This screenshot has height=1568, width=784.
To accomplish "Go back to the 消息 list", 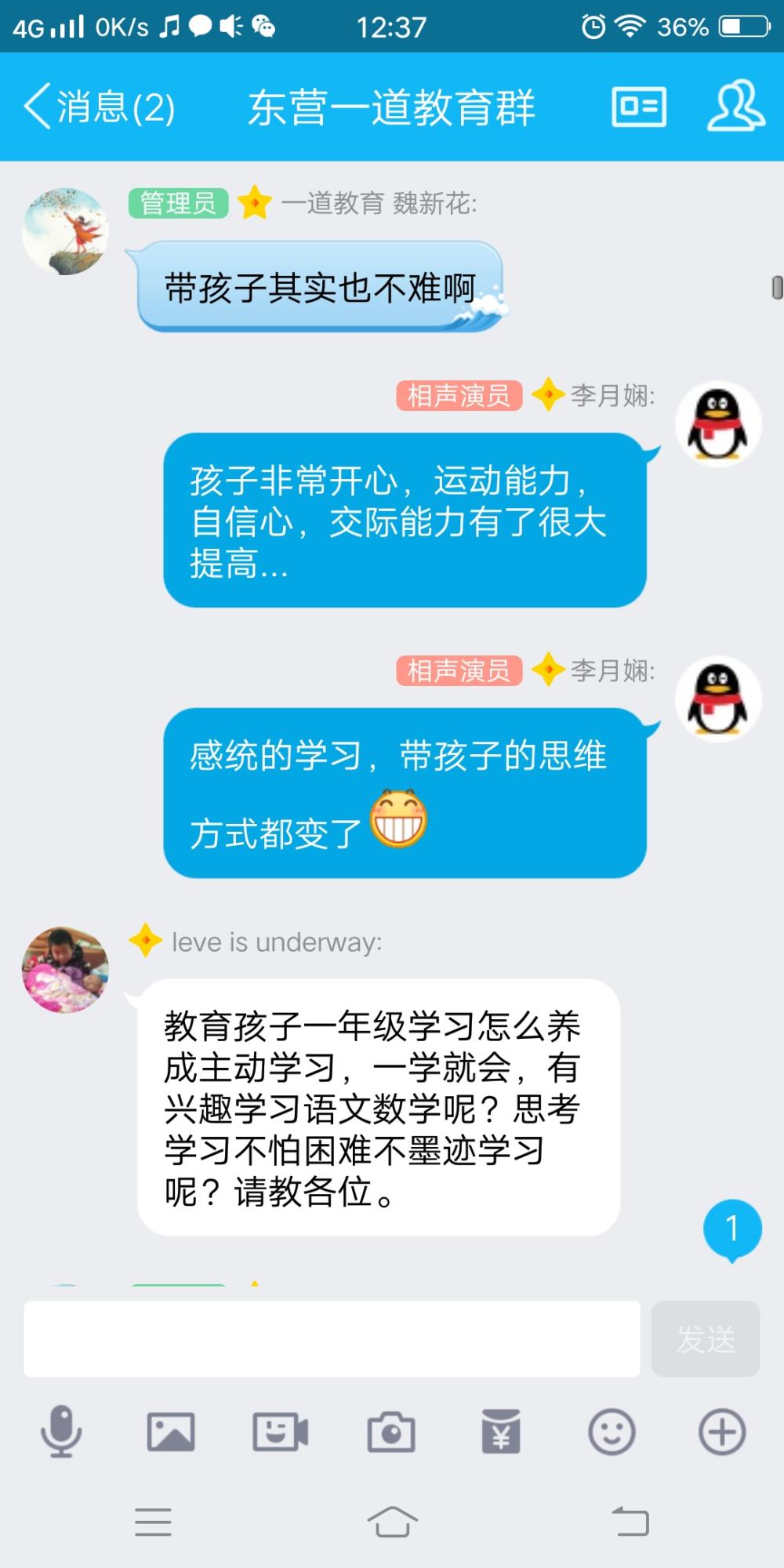I will click(100, 107).
